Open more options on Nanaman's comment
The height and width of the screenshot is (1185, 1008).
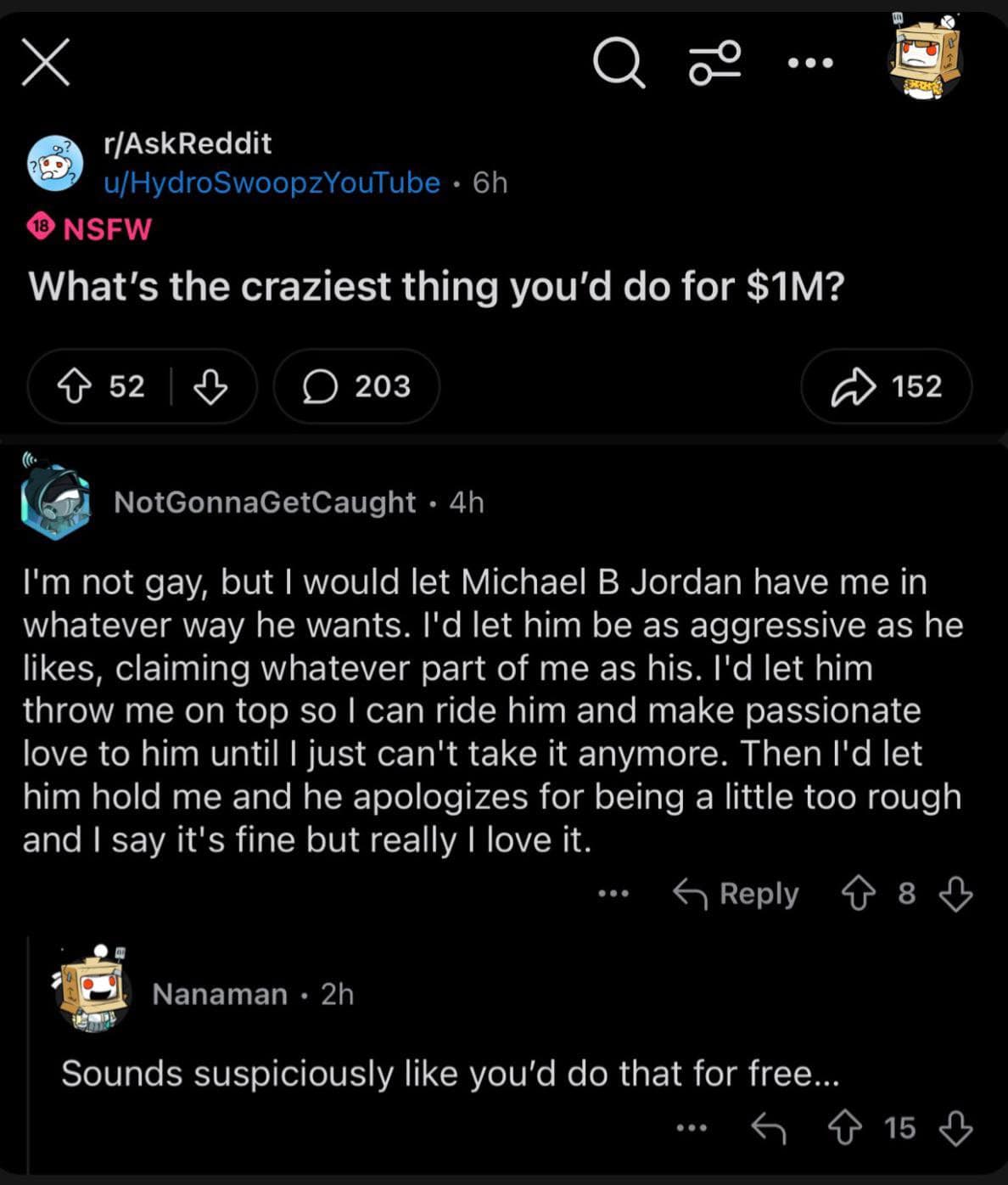[692, 1128]
